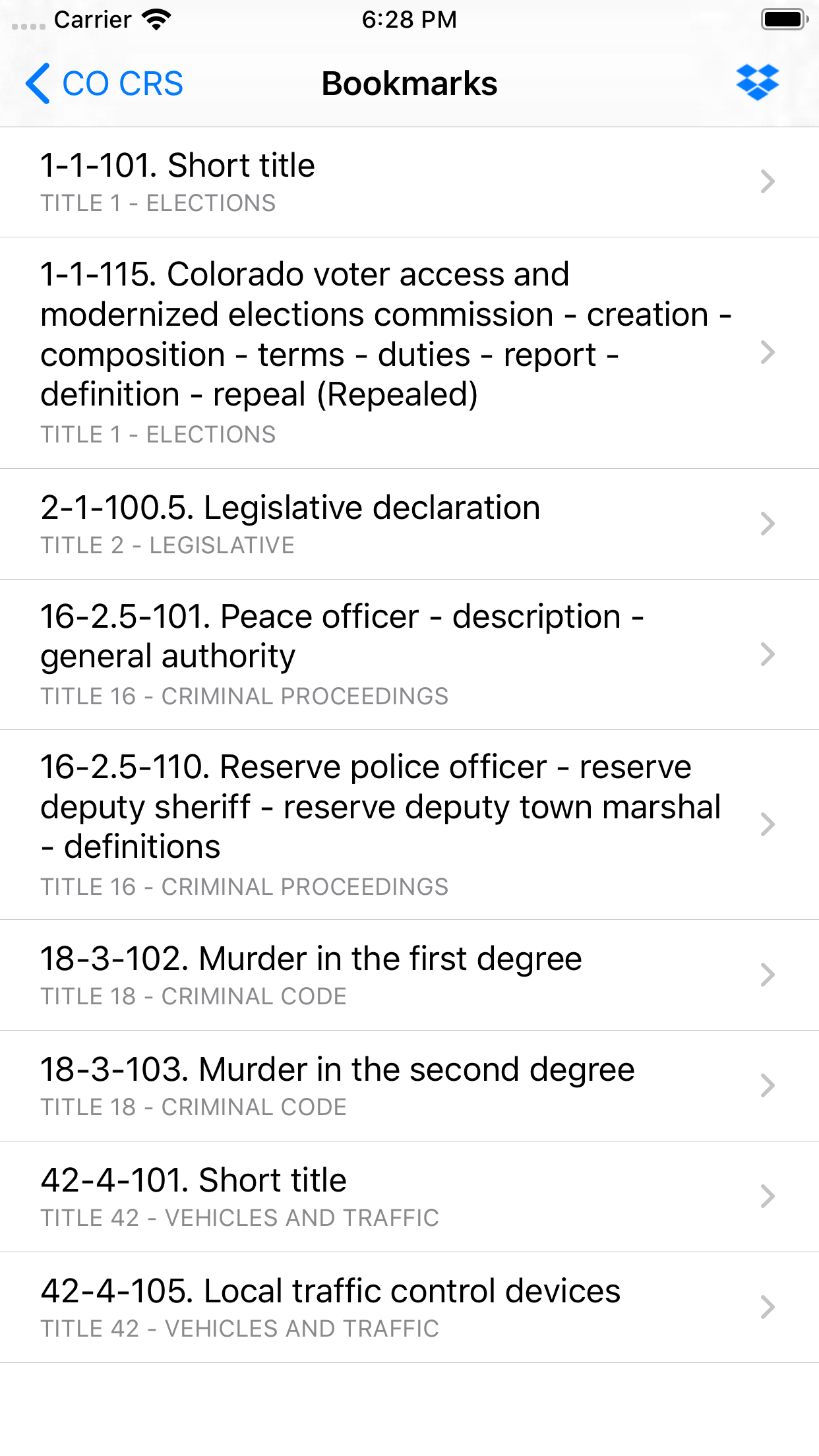Viewport: 819px width, 1456px height.
Task: Open 16-2.5-110 Reserve police officer bookmark
Action: (x=409, y=825)
